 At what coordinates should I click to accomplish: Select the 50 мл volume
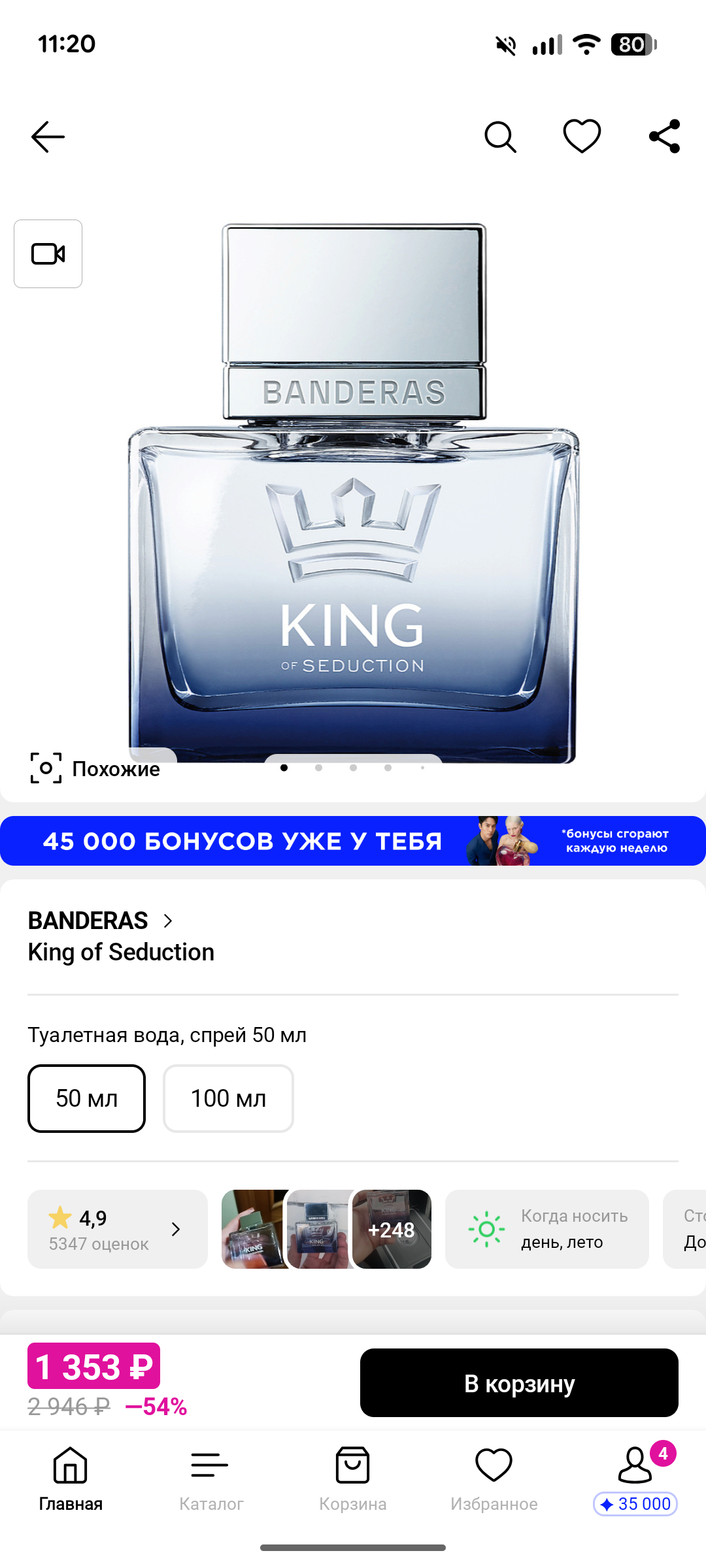(x=86, y=1098)
